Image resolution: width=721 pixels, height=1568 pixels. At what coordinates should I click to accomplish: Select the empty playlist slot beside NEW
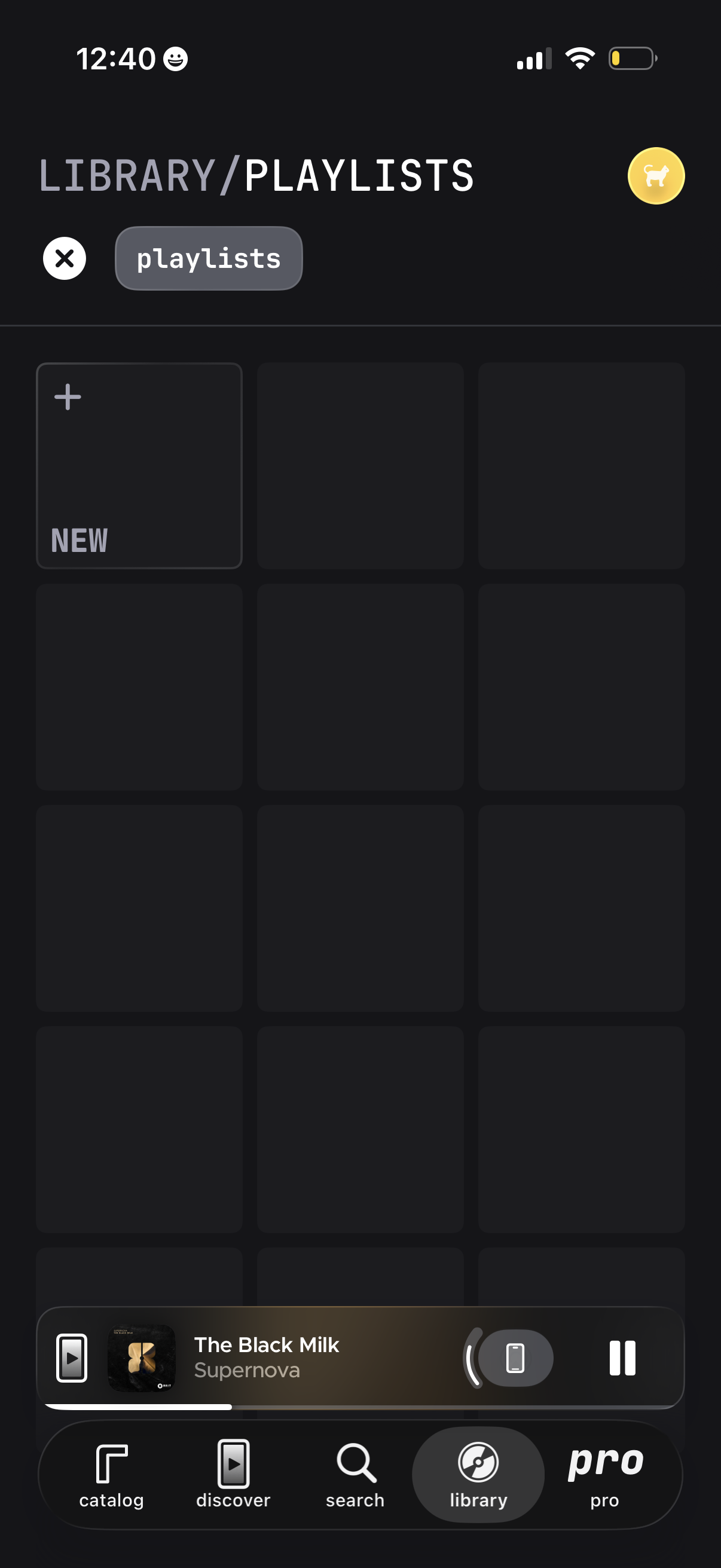pyautogui.click(x=360, y=466)
